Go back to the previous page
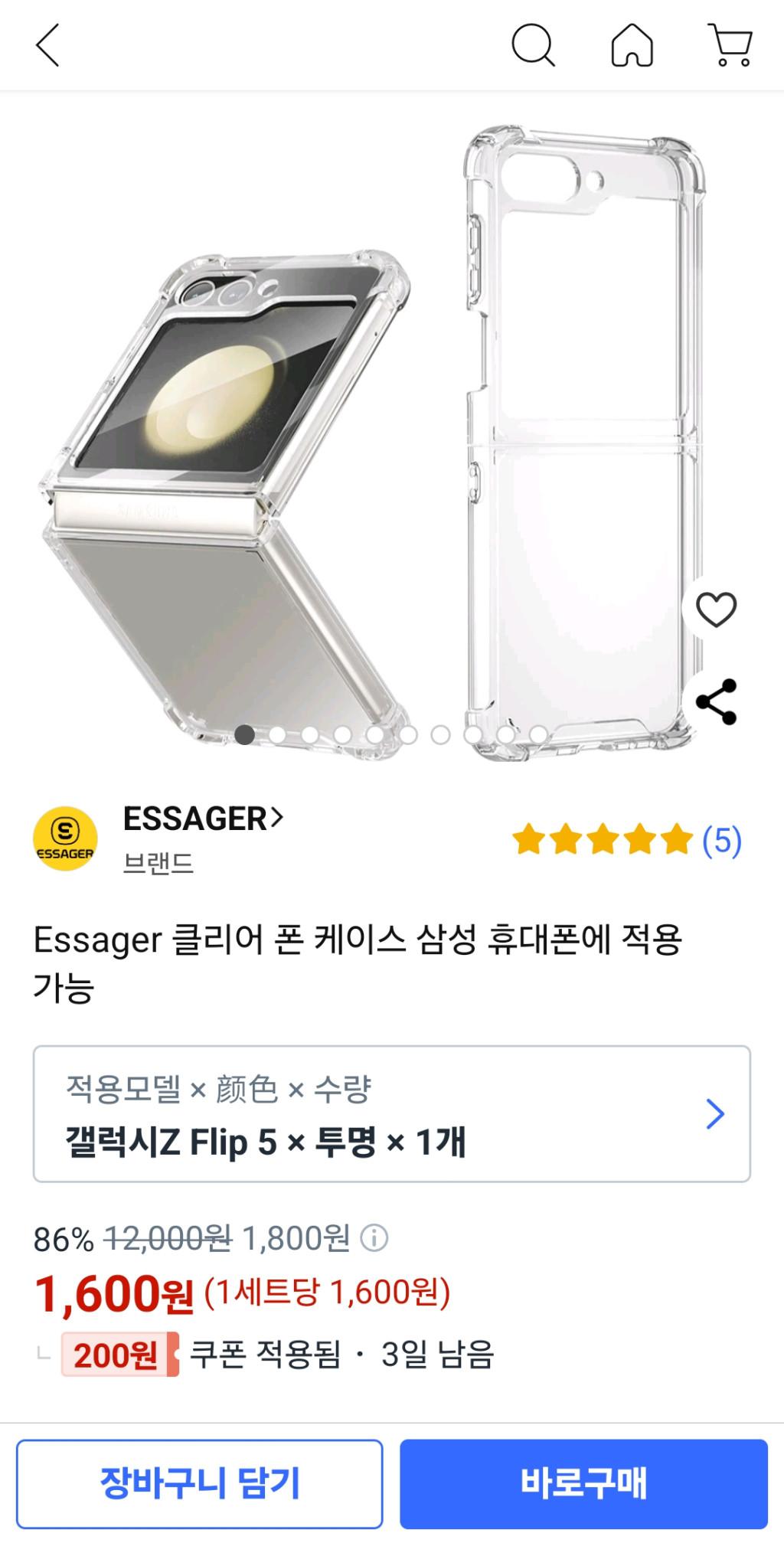The image size is (784, 1546). tap(47, 46)
